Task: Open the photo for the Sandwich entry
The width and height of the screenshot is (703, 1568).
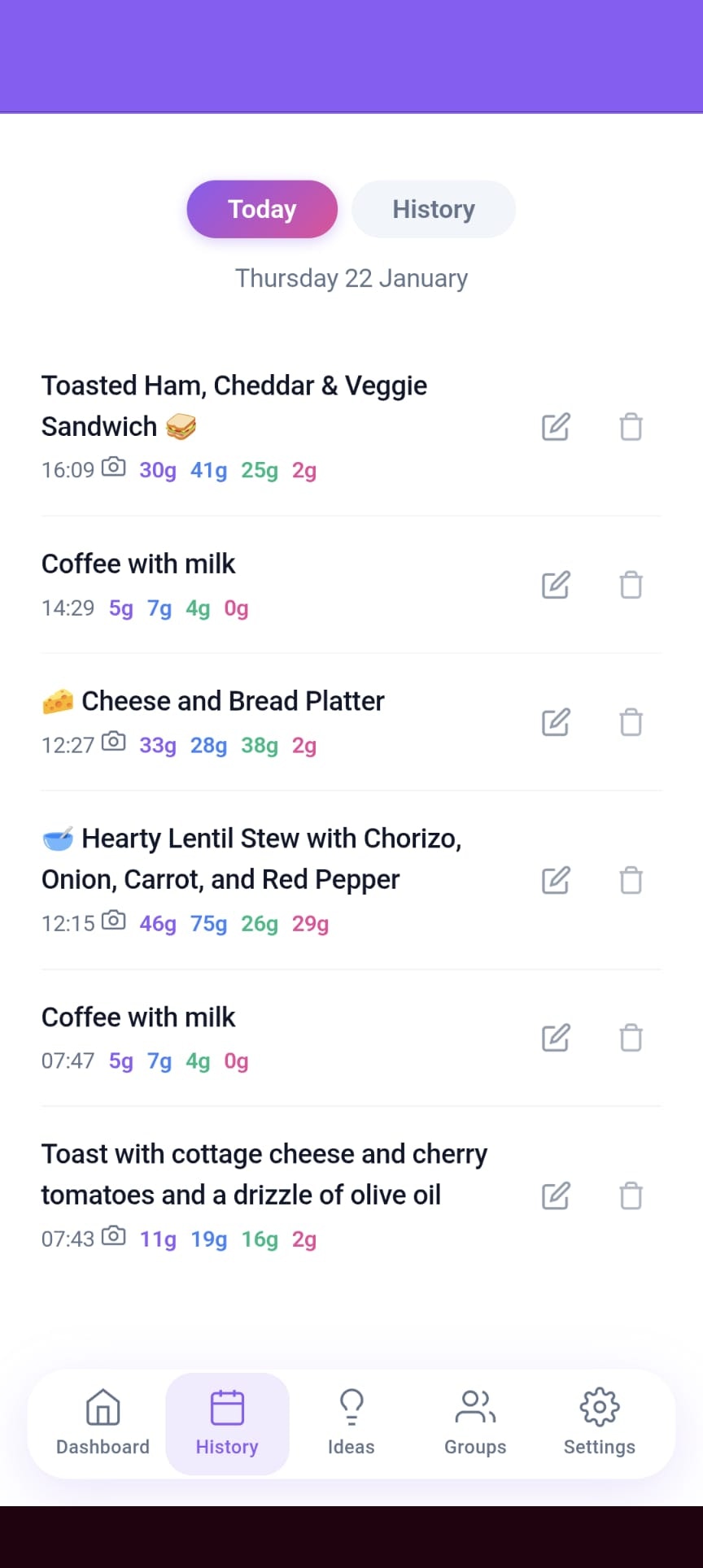Action: 115,468
